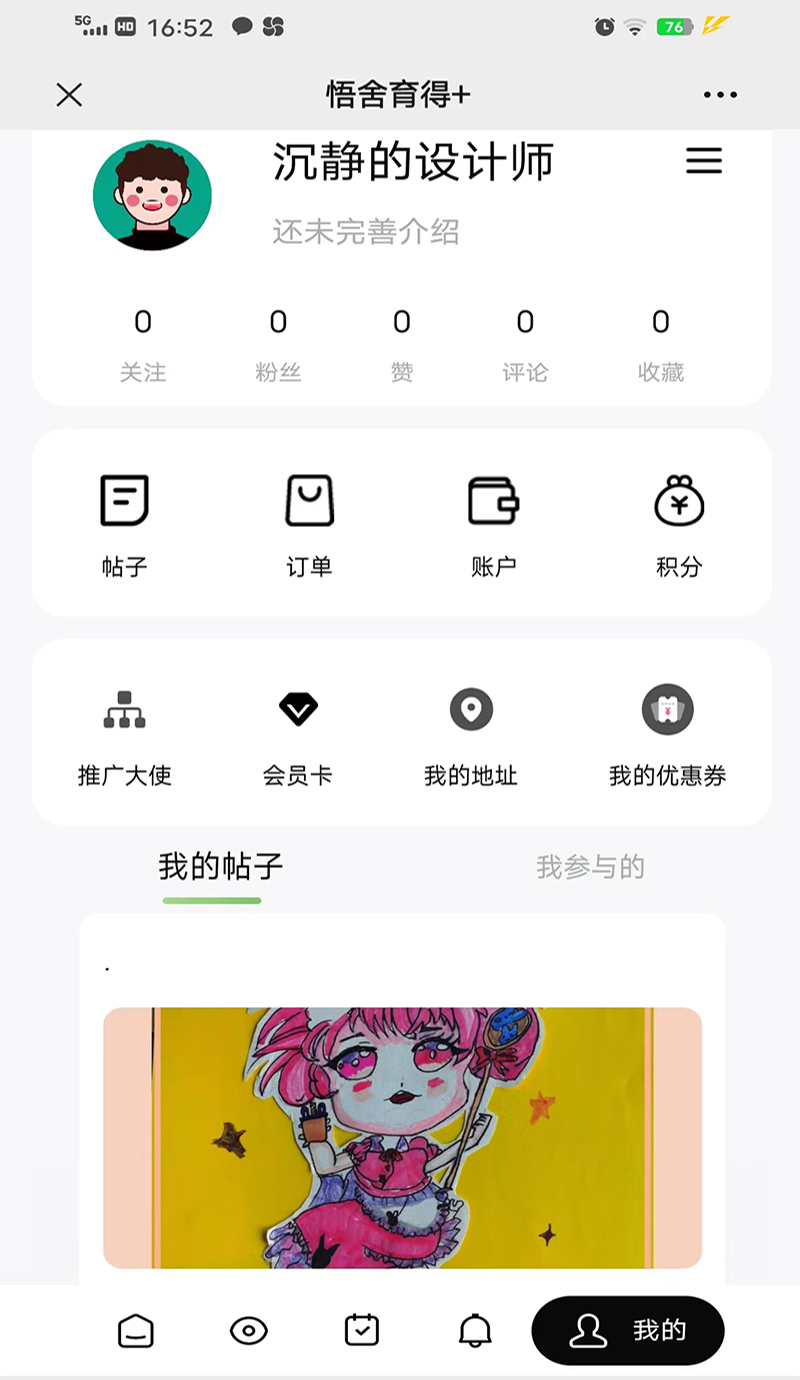Open the 粉丝 followers count
This screenshot has height=1380, width=800.
278,340
